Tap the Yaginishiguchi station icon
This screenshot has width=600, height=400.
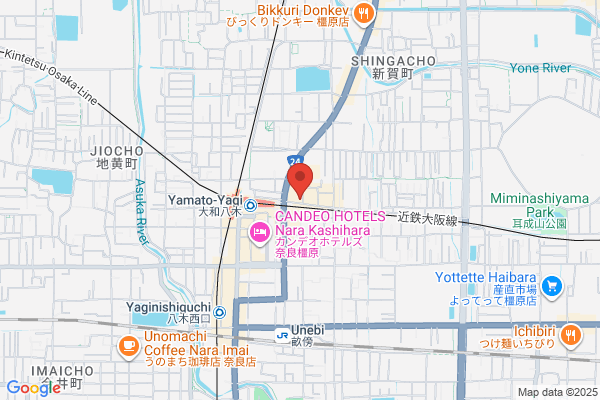pyautogui.click(x=220, y=313)
